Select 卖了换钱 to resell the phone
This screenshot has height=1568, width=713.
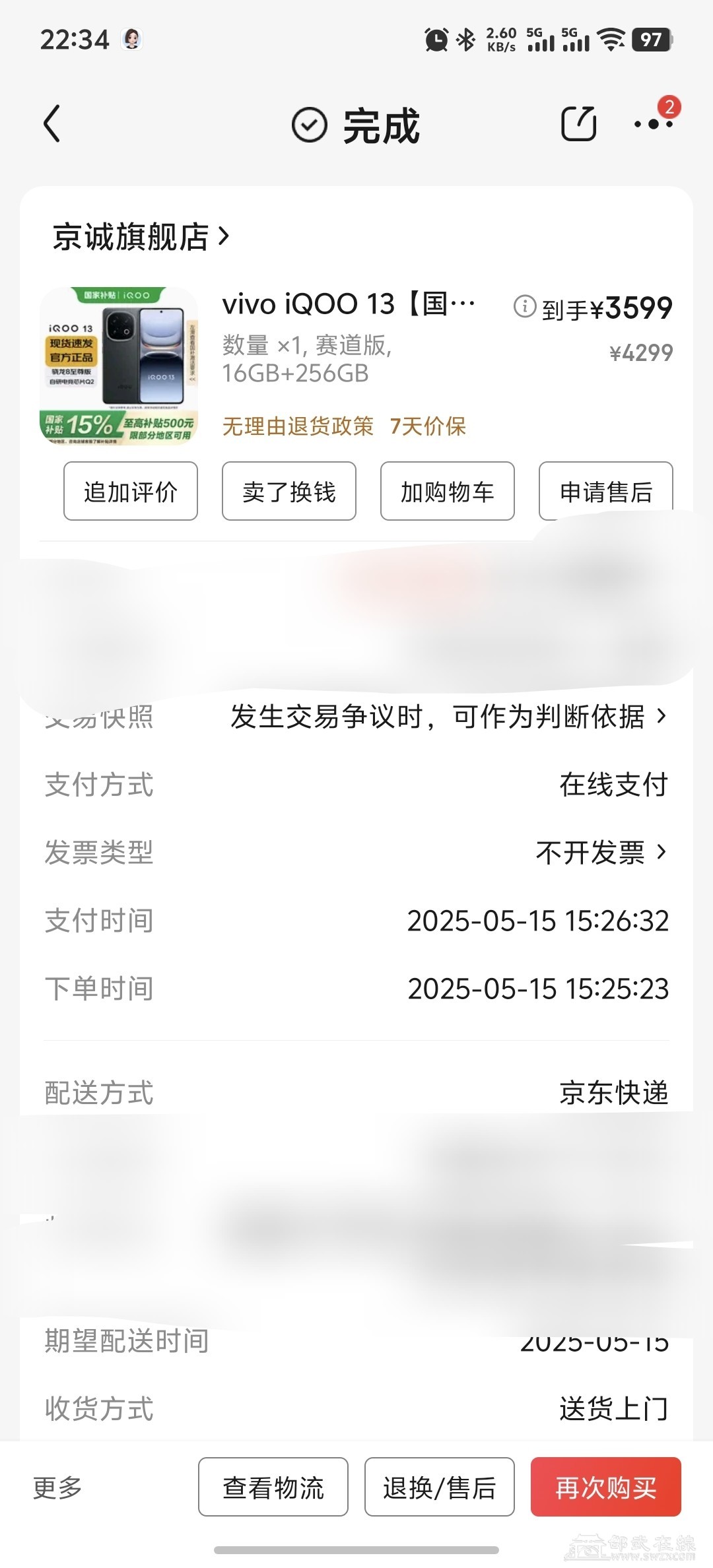289,491
